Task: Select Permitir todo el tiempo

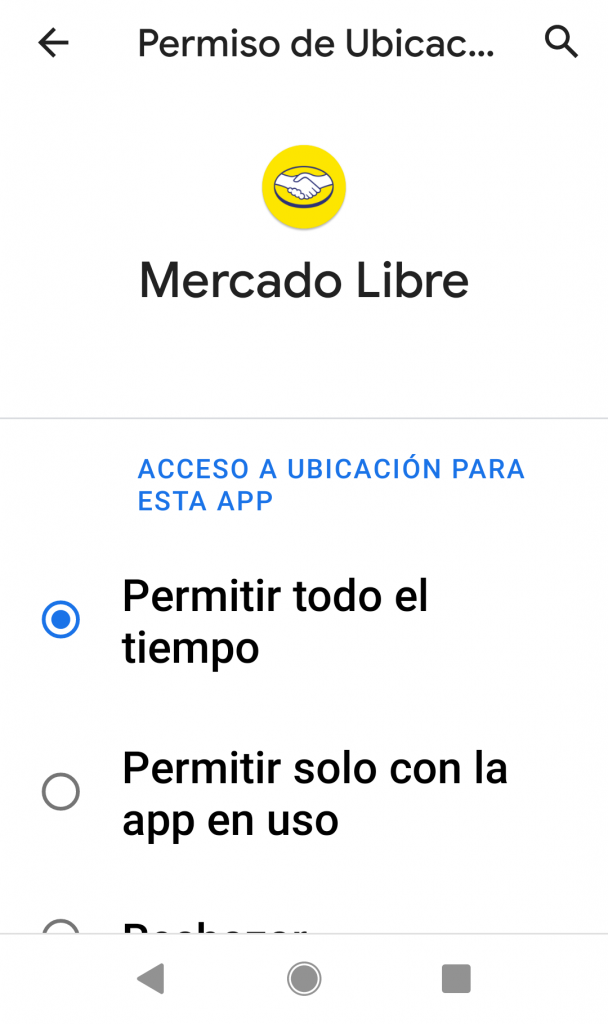Action: pyautogui.click(x=61, y=620)
